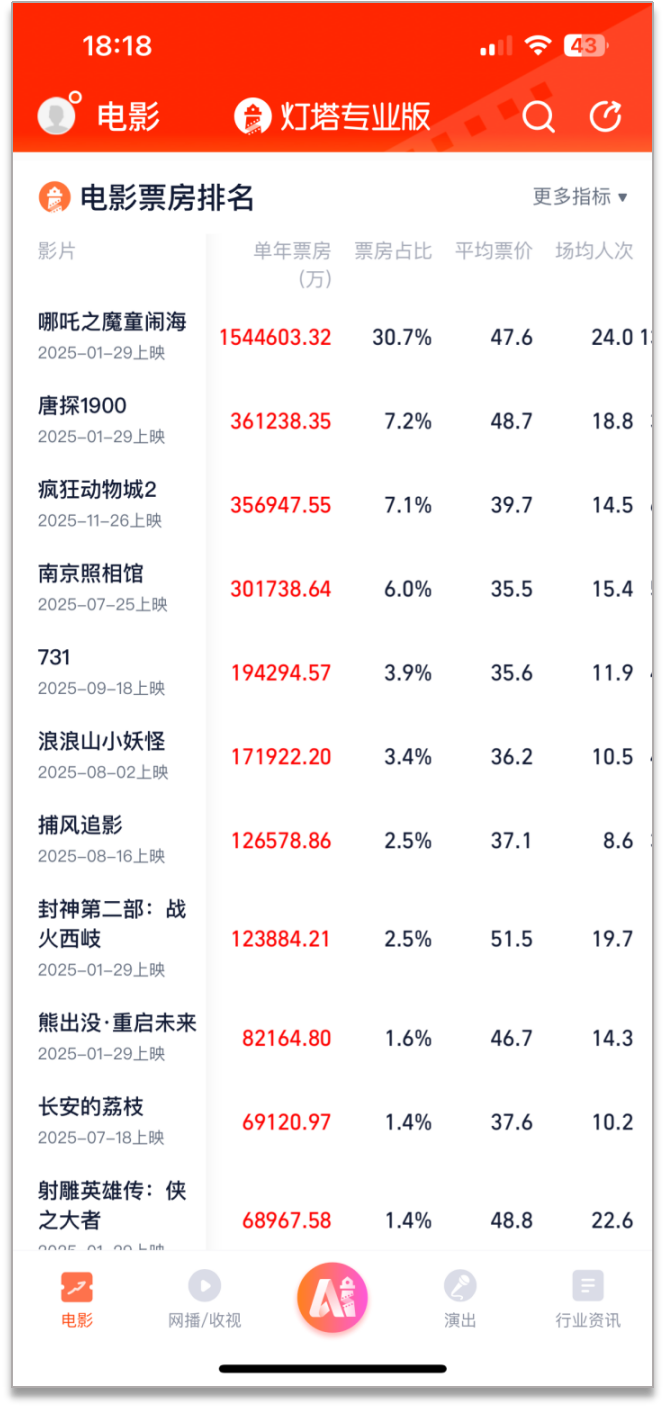
Task: Switch to the 网播/收视 tab
Action: (x=204, y=1299)
